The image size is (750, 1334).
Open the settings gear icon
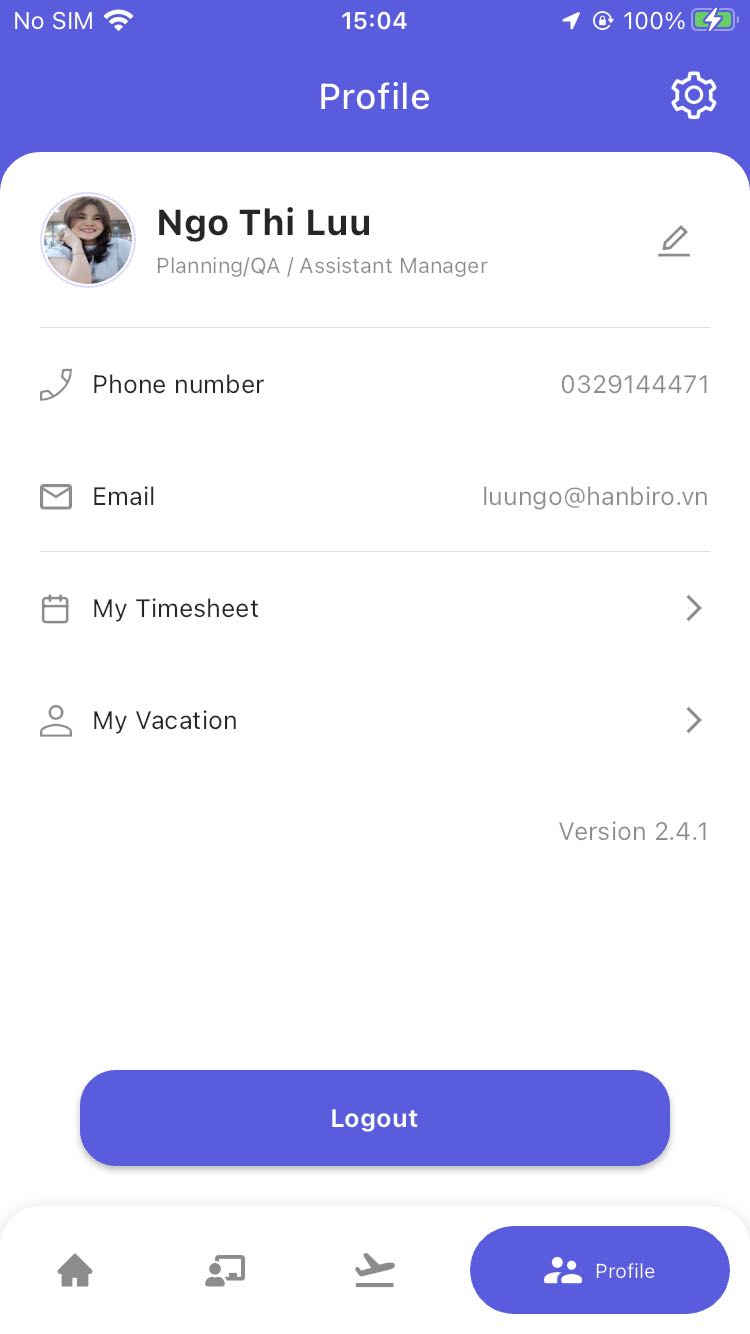click(694, 96)
